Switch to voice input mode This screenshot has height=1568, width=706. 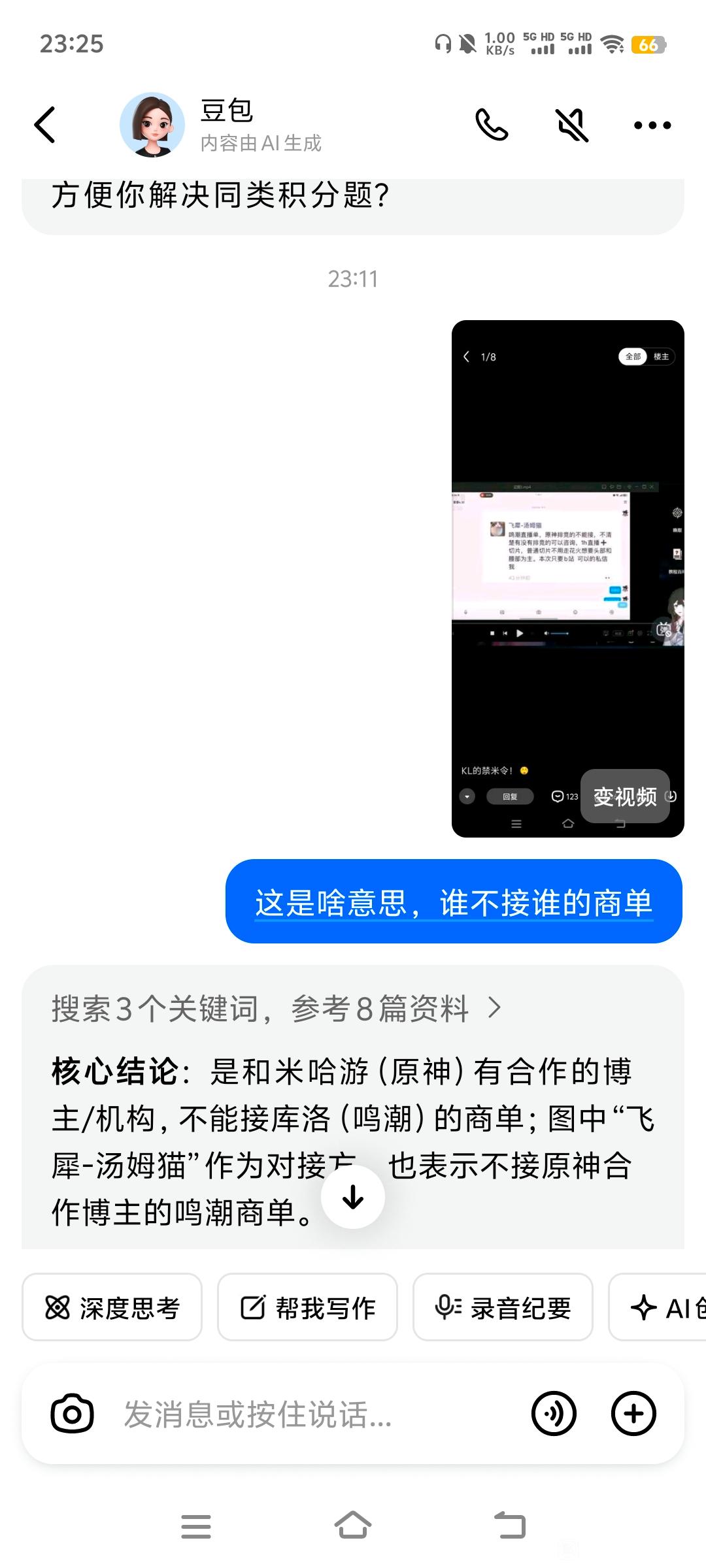[x=554, y=1414]
